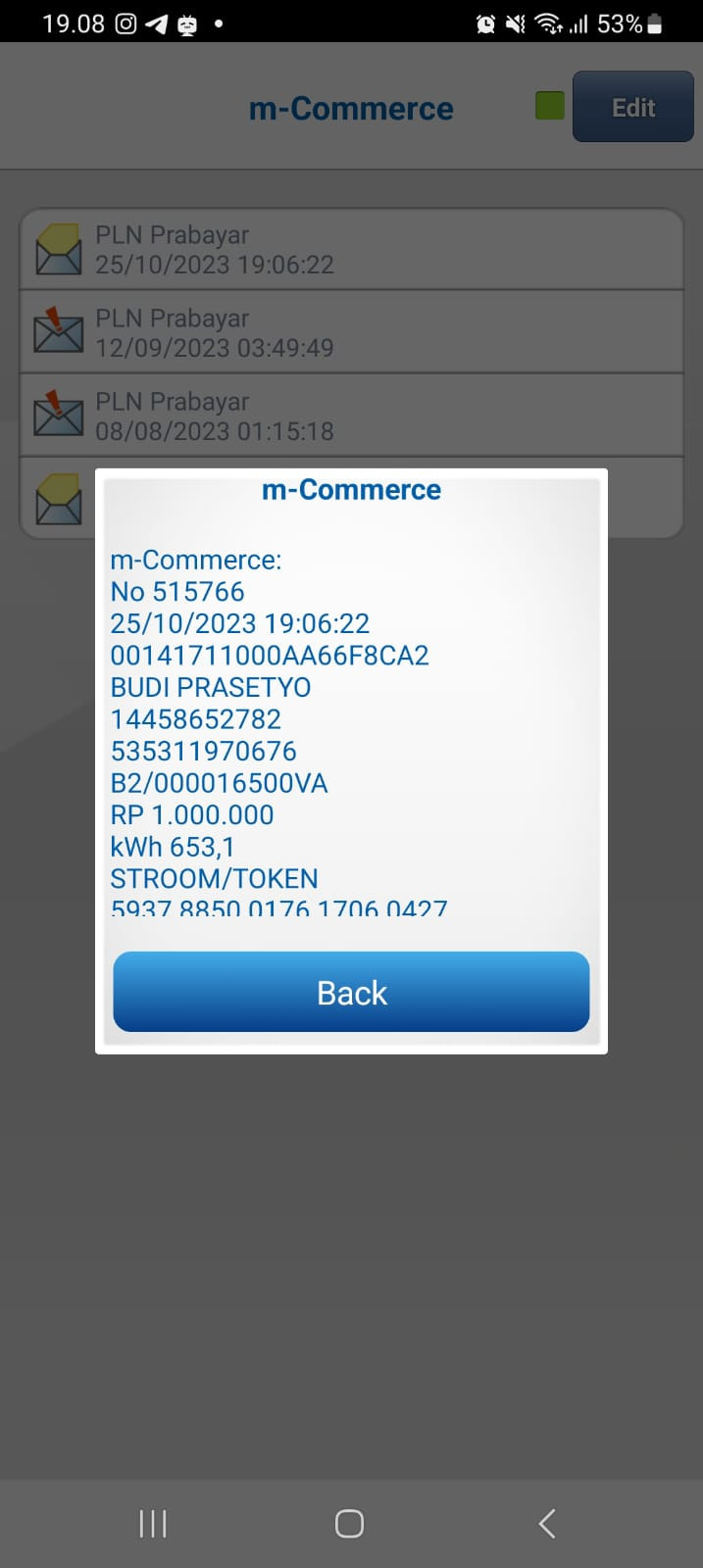Open PLN Prabayar message from 25/10/2023
The height and width of the screenshot is (1568, 703).
tap(351, 250)
